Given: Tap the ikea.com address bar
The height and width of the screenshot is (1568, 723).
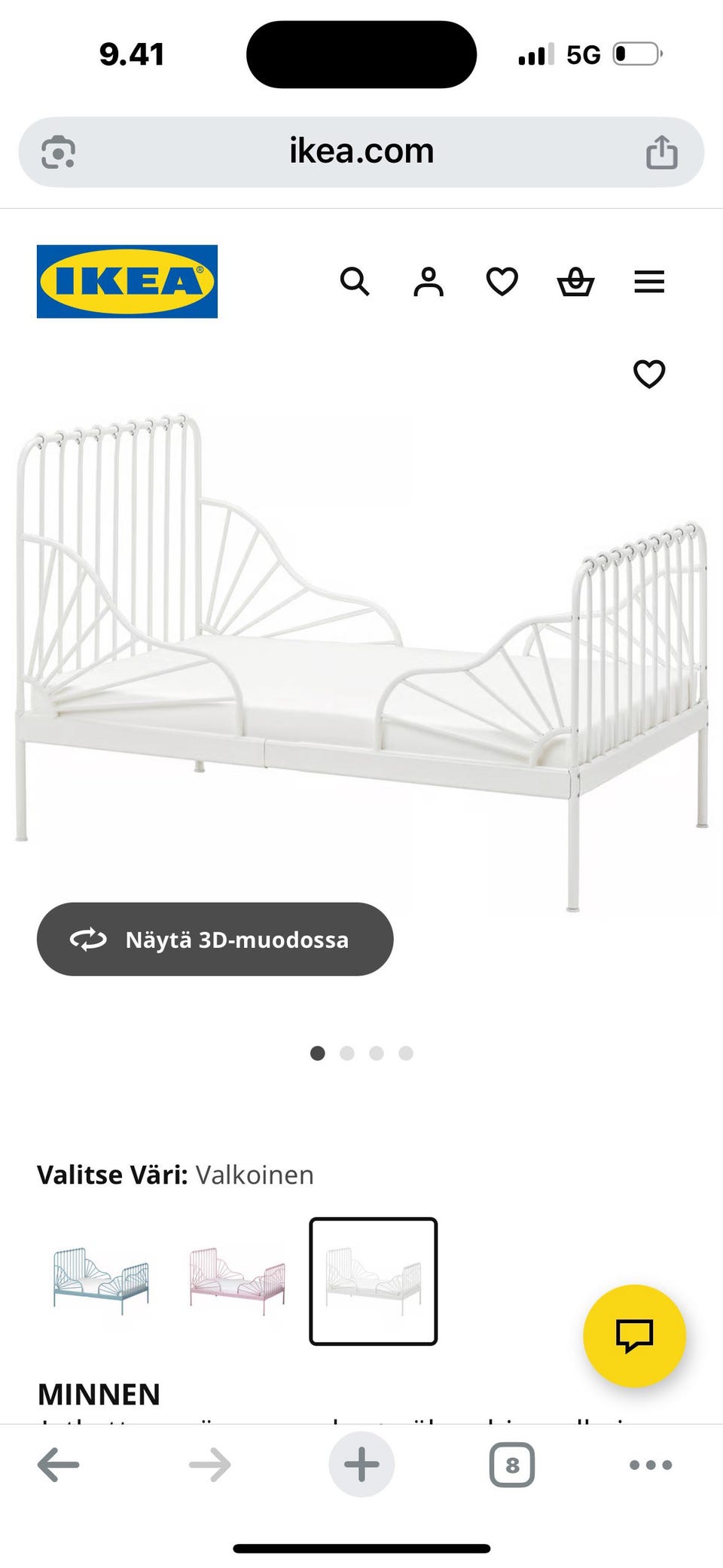Looking at the screenshot, I should pyautogui.click(x=361, y=151).
